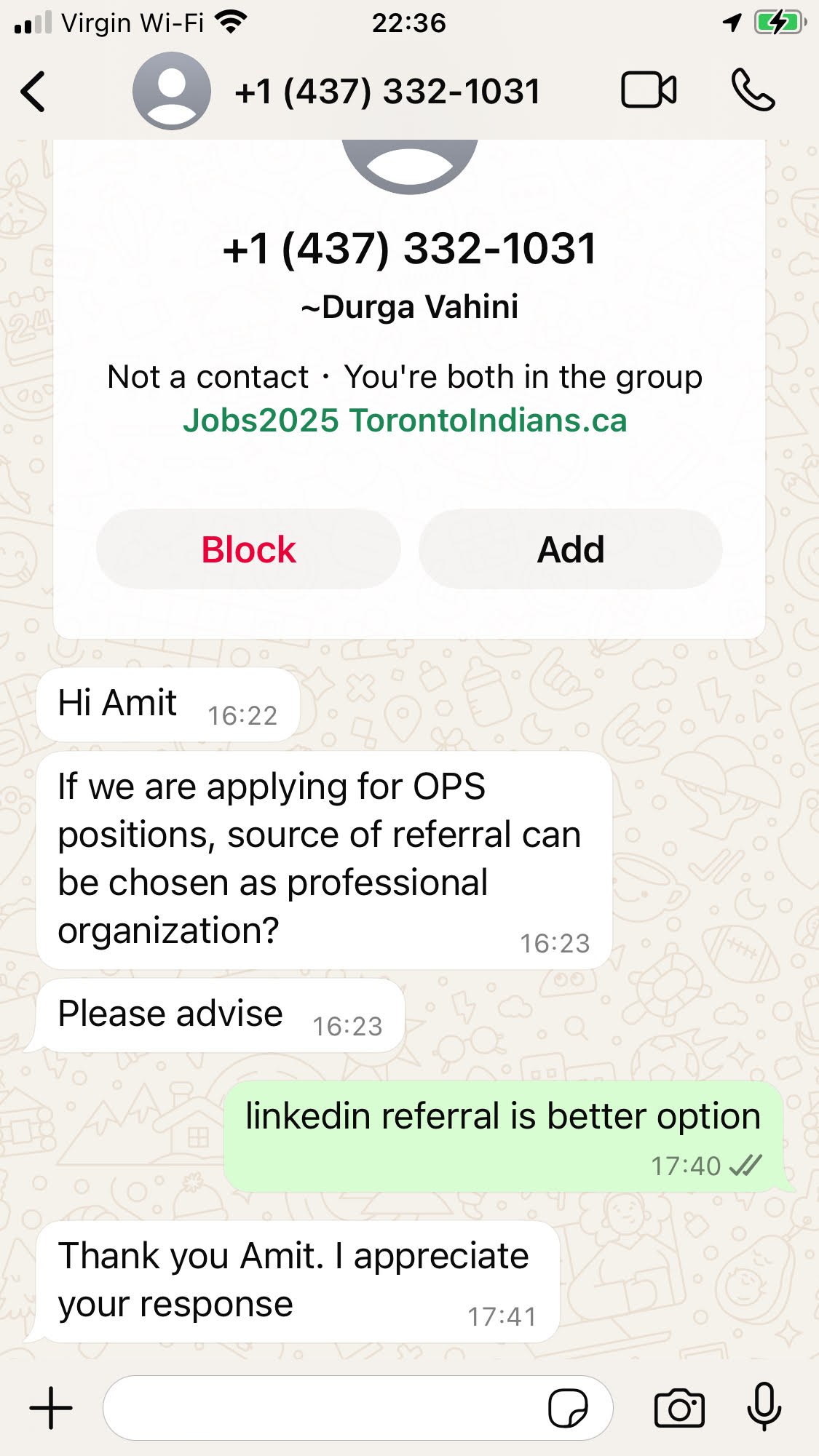Screen dimensions: 819x1456
Task: Open the sticker picker
Action: (568, 1408)
